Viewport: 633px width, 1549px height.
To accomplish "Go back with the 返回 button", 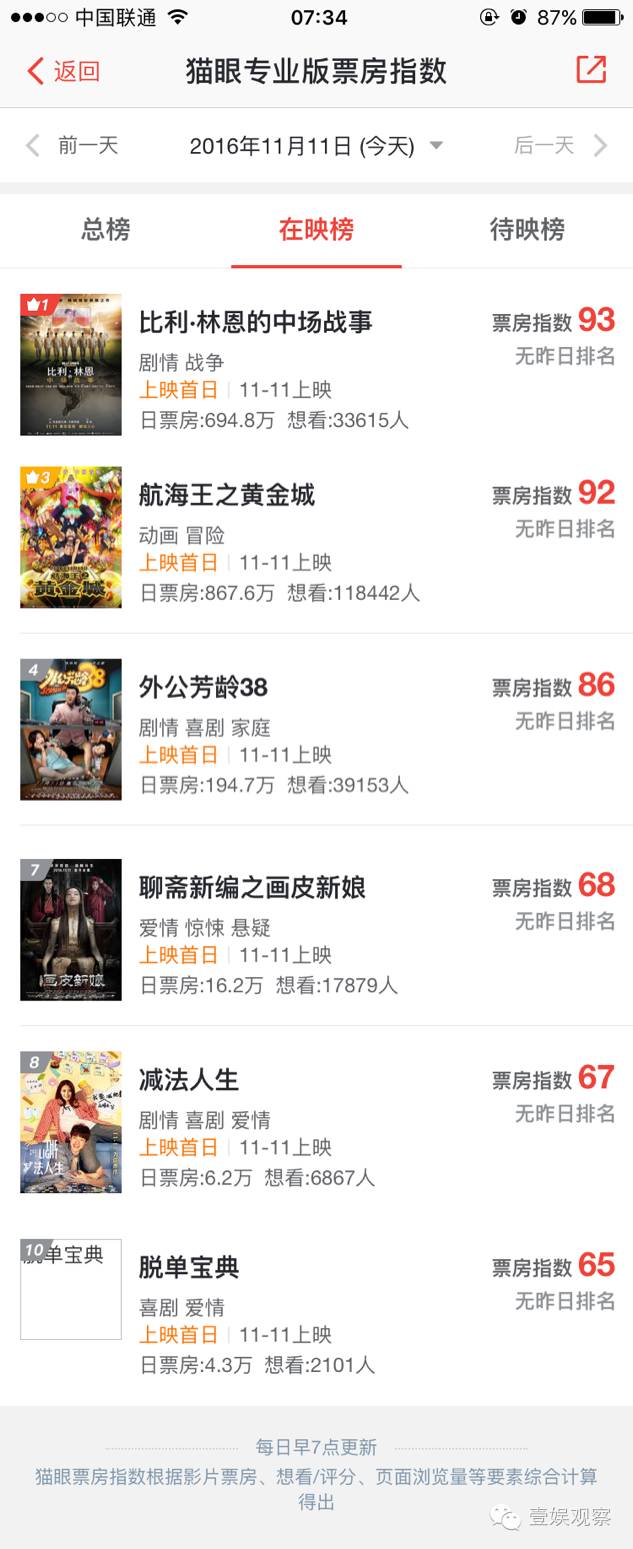I will 63,71.
